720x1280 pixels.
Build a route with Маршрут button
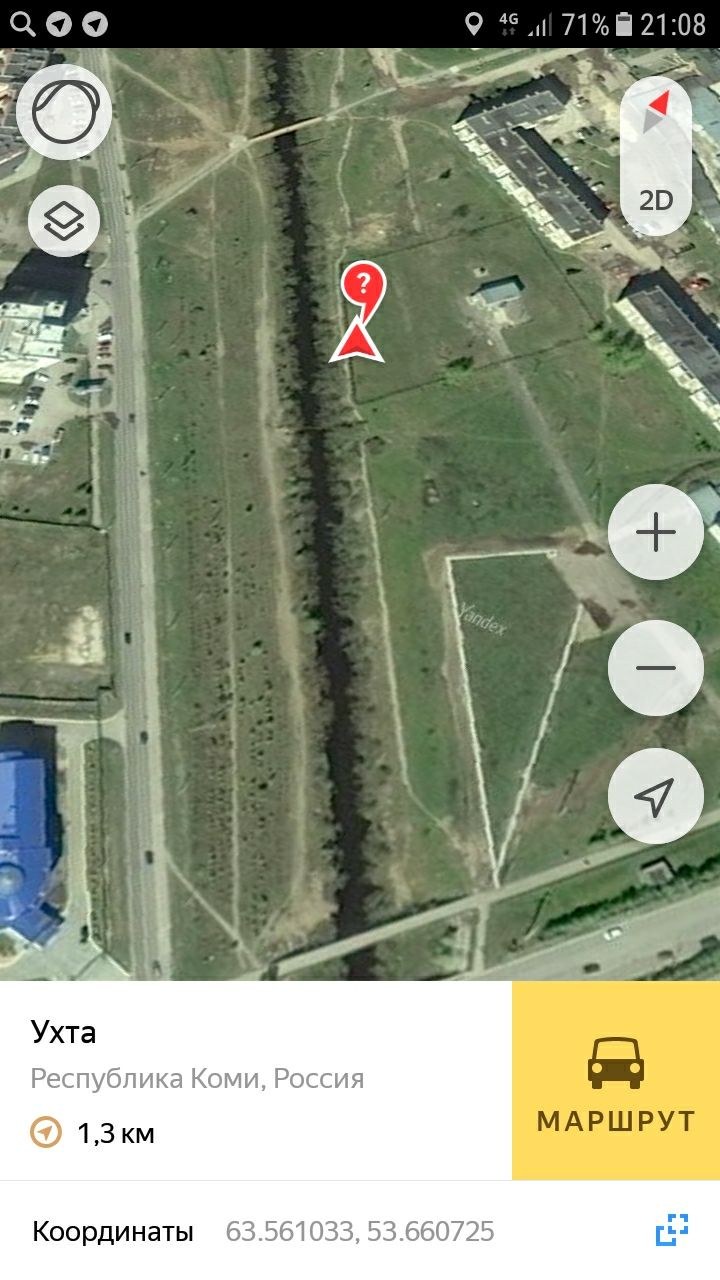pyautogui.click(x=616, y=1081)
